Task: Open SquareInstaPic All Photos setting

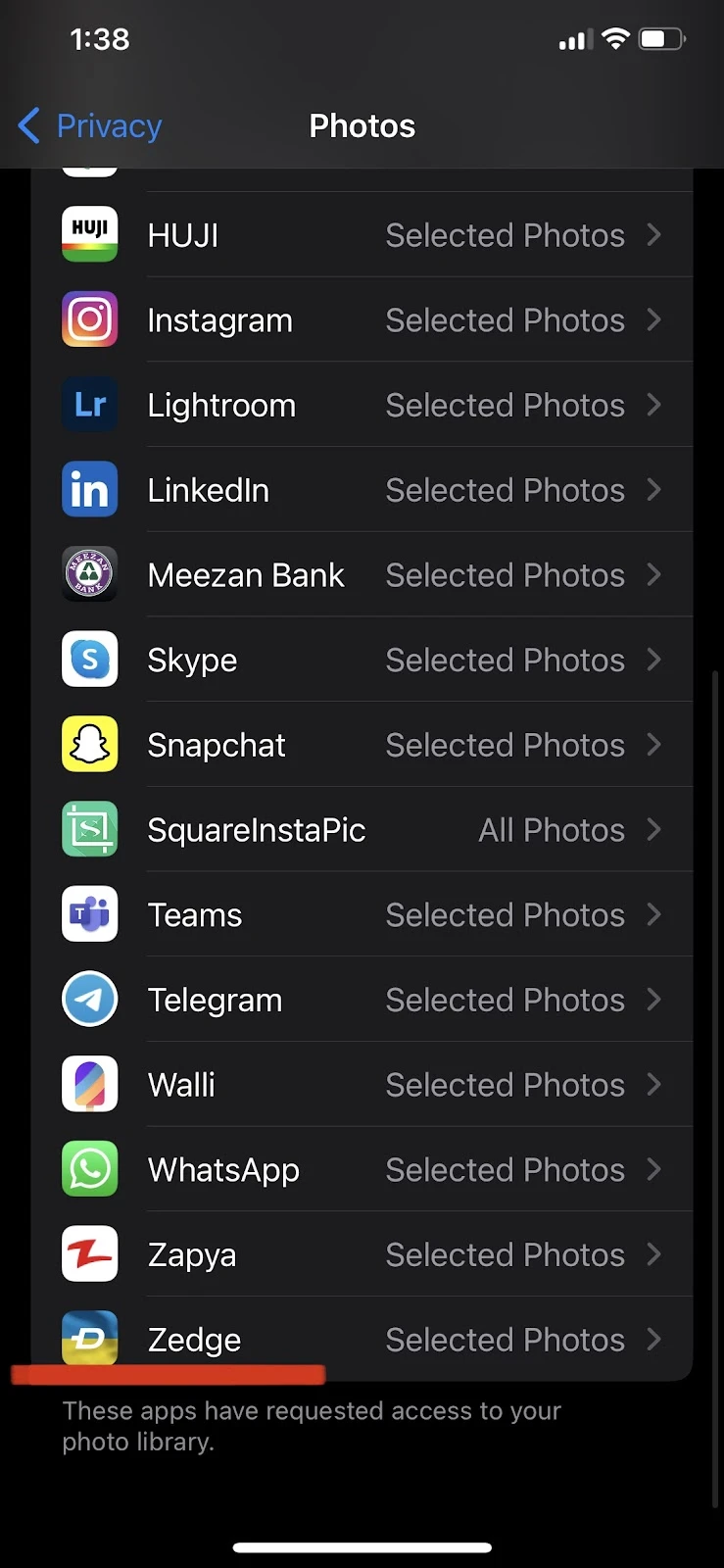Action: [x=362, y=829]
